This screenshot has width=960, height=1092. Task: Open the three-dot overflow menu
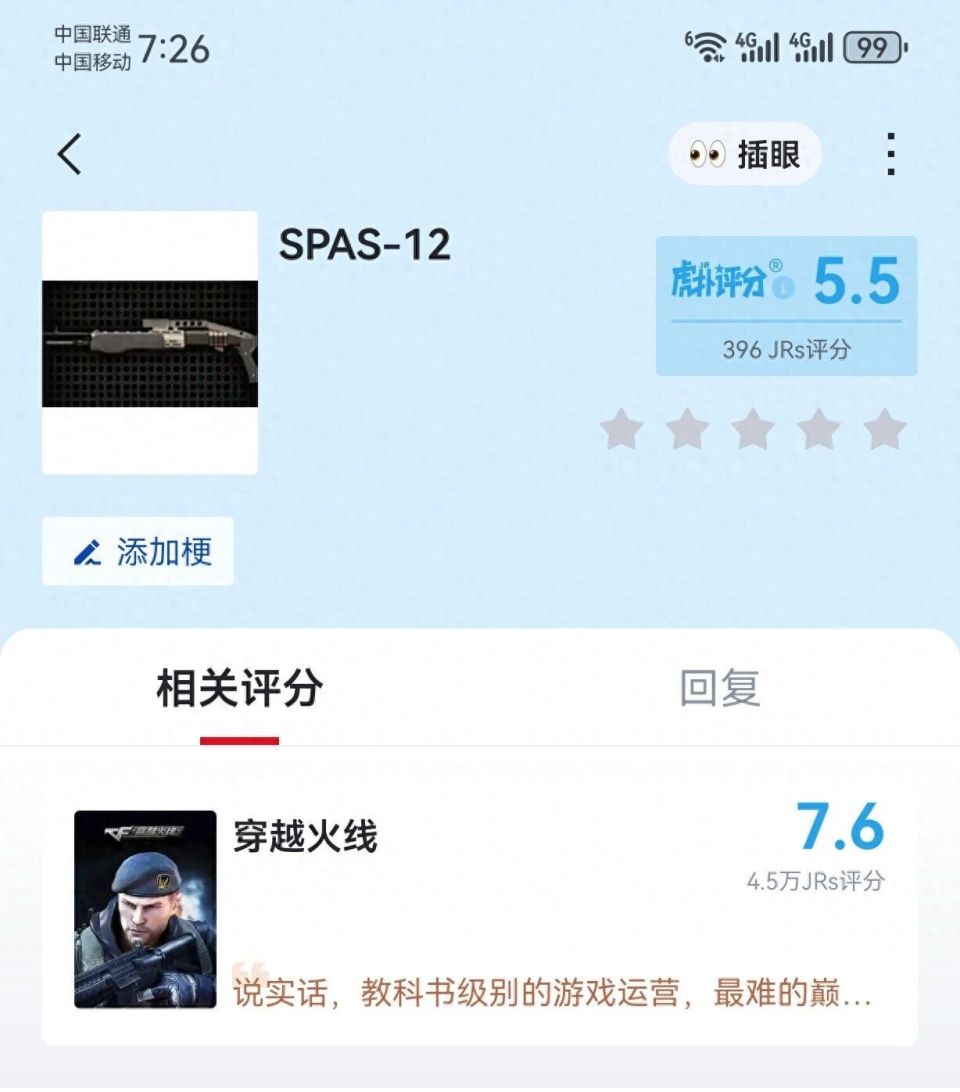(889, 155)
